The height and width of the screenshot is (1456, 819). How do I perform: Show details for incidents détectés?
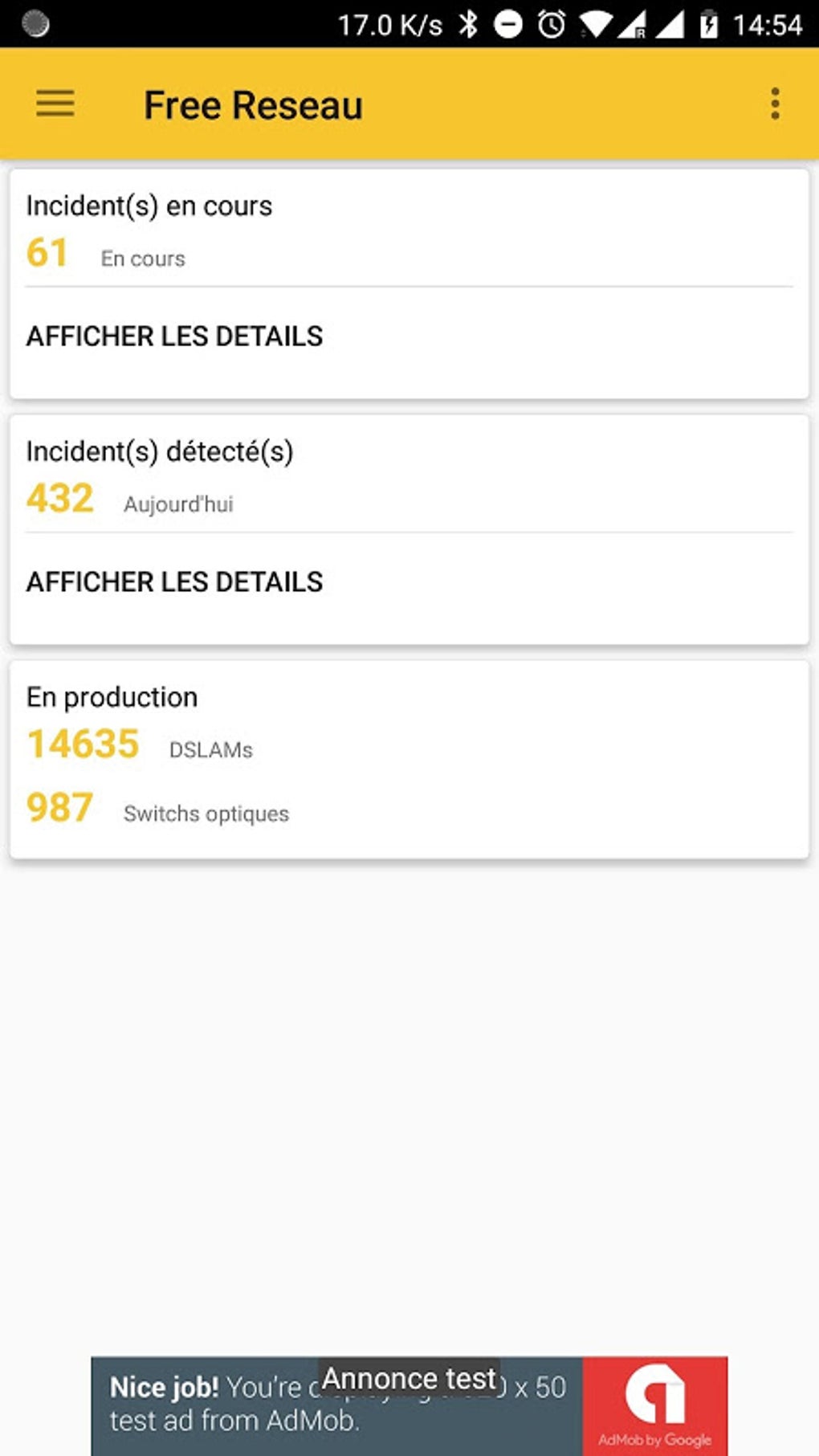(x=175, y=581)
